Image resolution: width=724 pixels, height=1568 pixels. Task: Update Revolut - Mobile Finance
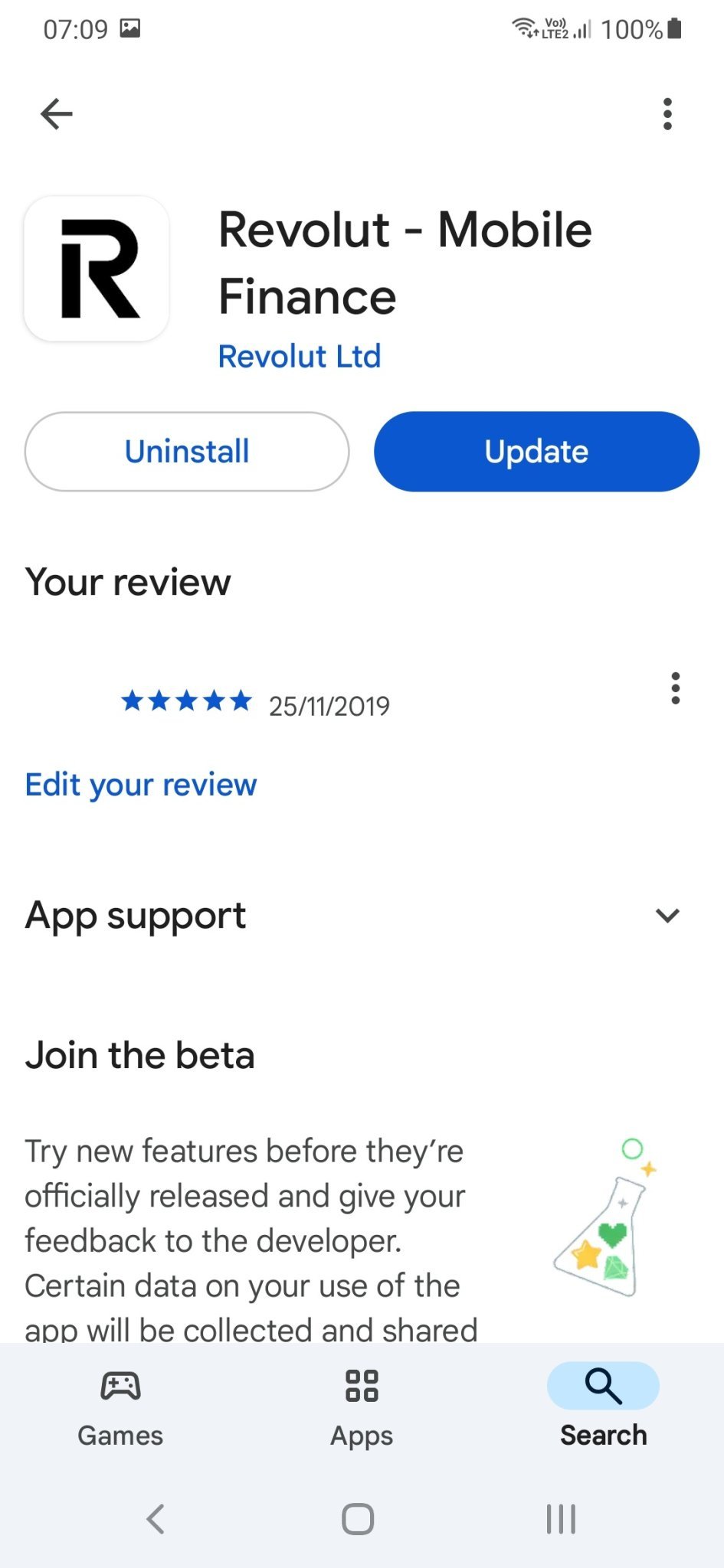536,452
